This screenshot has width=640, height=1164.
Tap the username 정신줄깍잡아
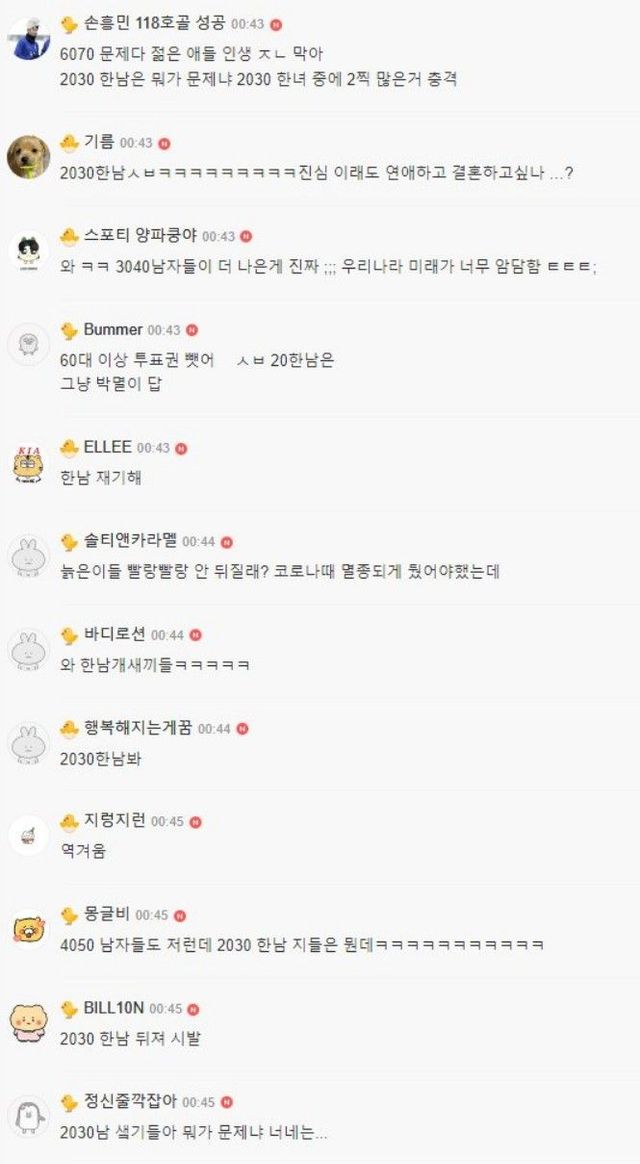[130, 1102]
